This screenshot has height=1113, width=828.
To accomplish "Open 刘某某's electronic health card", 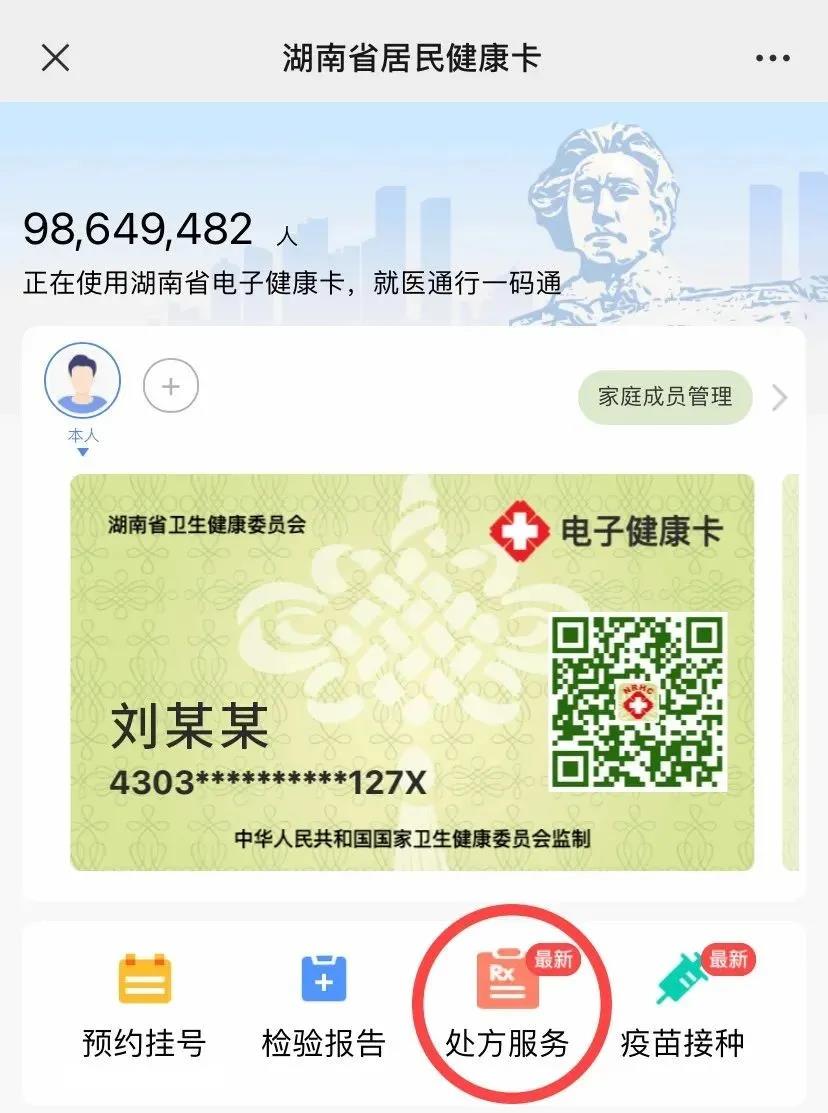I will point(411,671).
